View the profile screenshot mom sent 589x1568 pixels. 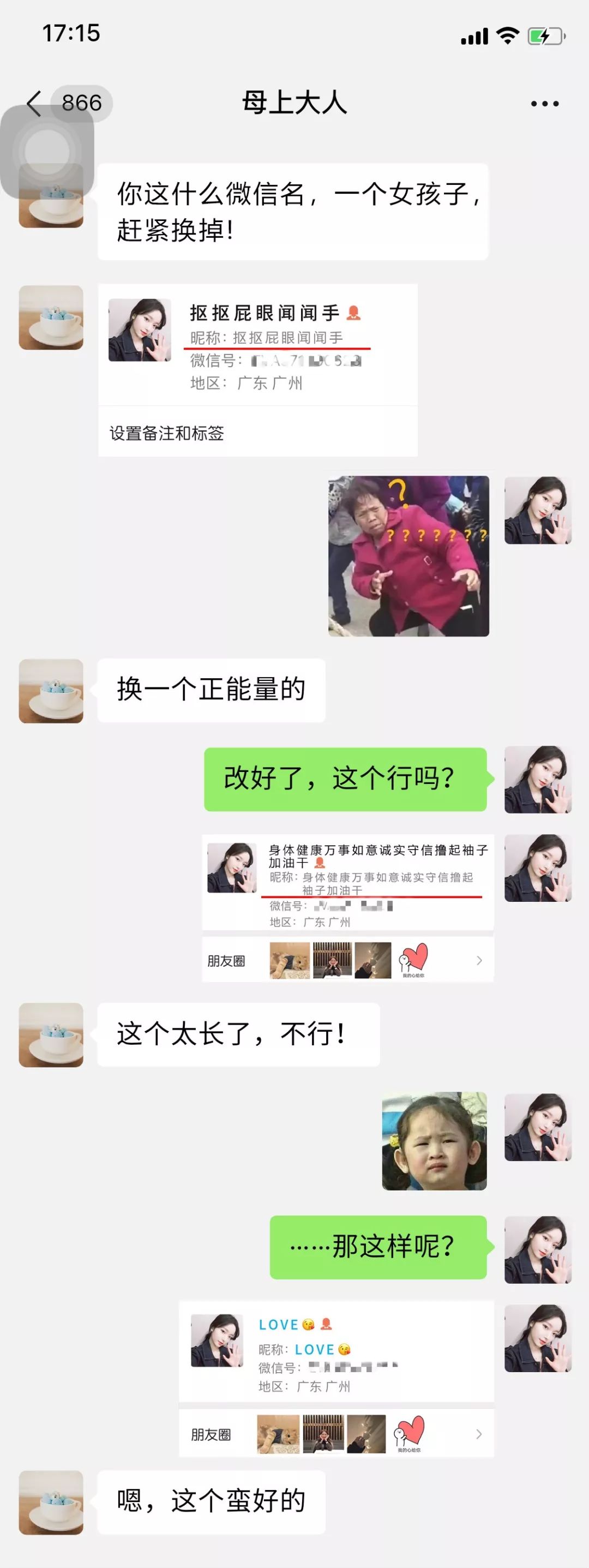pos(257,369)
